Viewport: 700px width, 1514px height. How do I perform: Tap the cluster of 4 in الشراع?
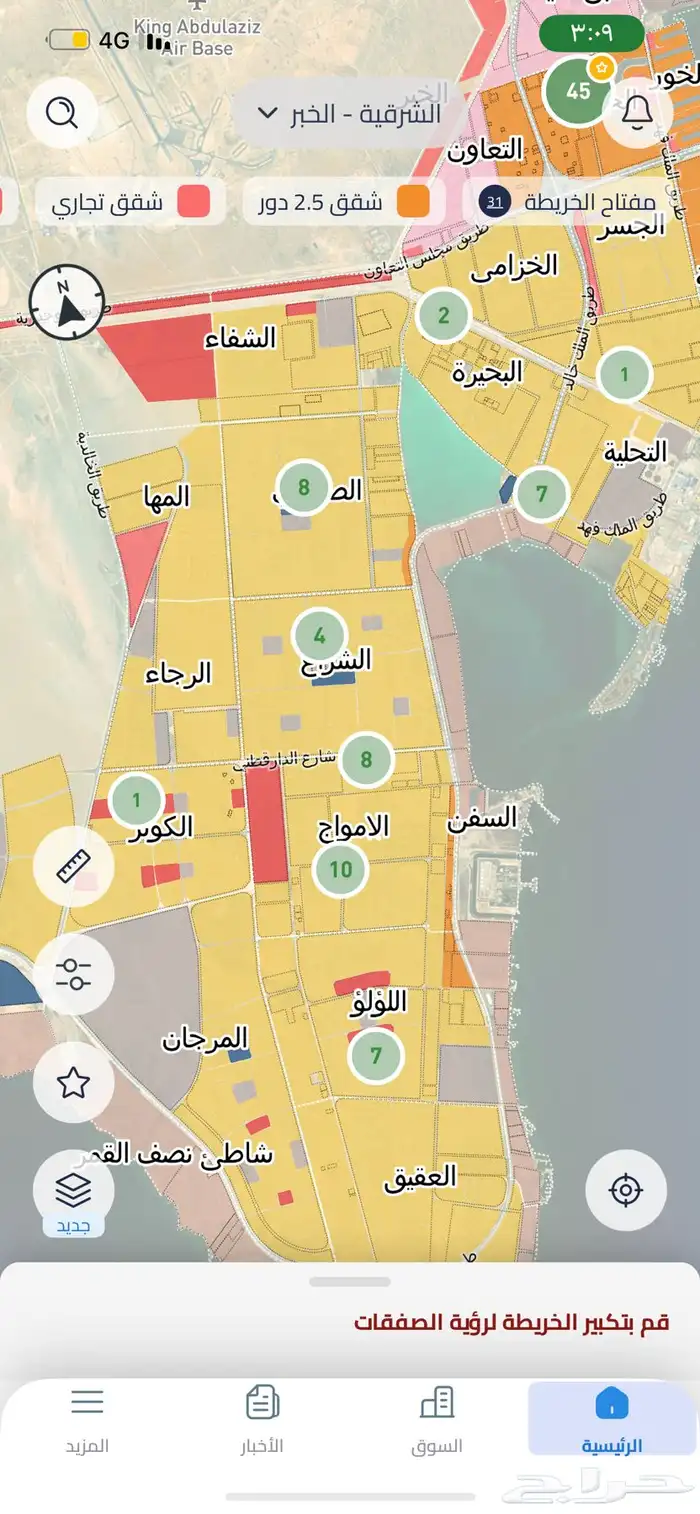(x=319, y=636)
